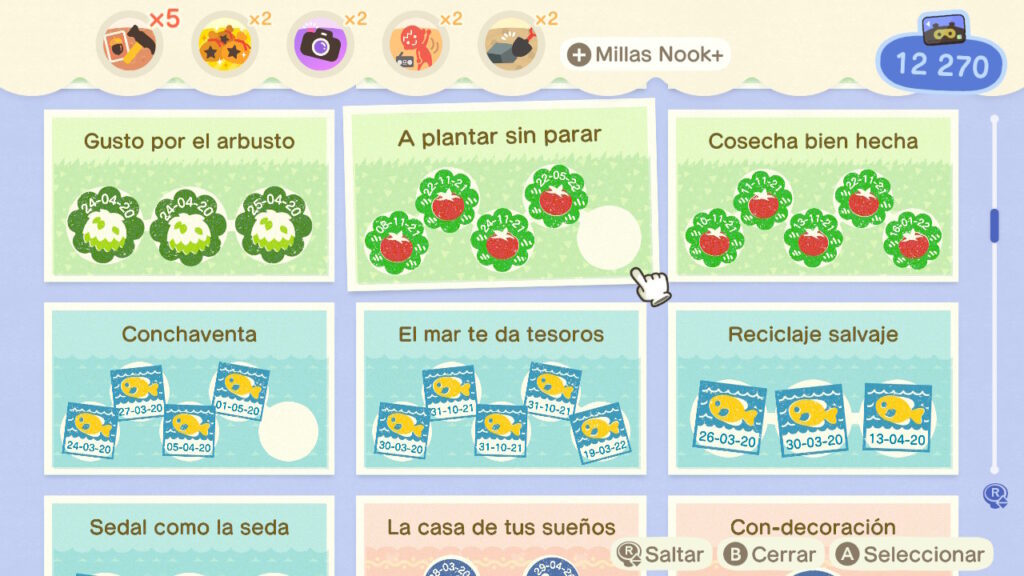Open the Conchaventa stamp card
1024x576 pixels.
click(189, 388)
